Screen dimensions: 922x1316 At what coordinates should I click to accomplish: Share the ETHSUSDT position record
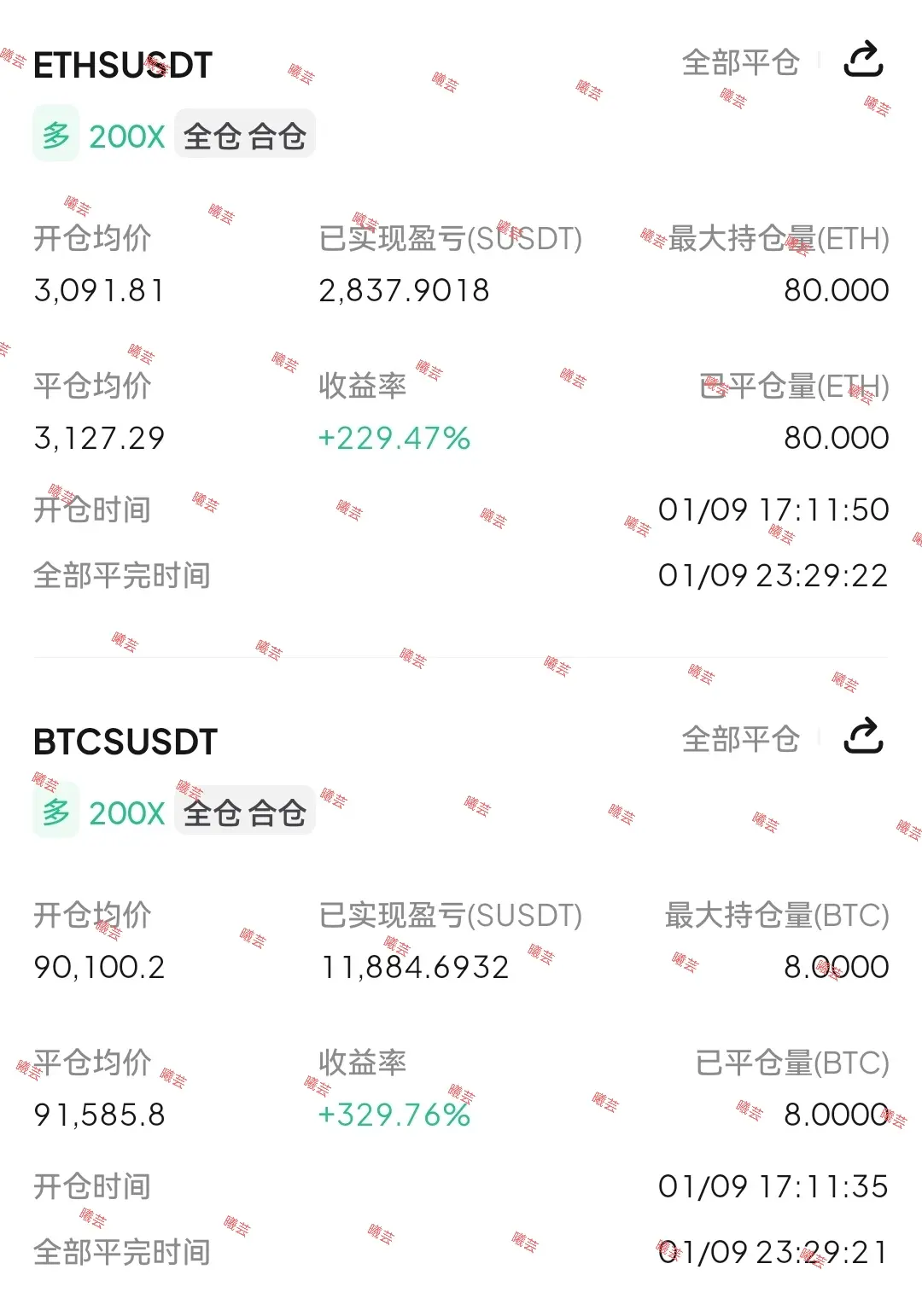click(x=863, y=60)
